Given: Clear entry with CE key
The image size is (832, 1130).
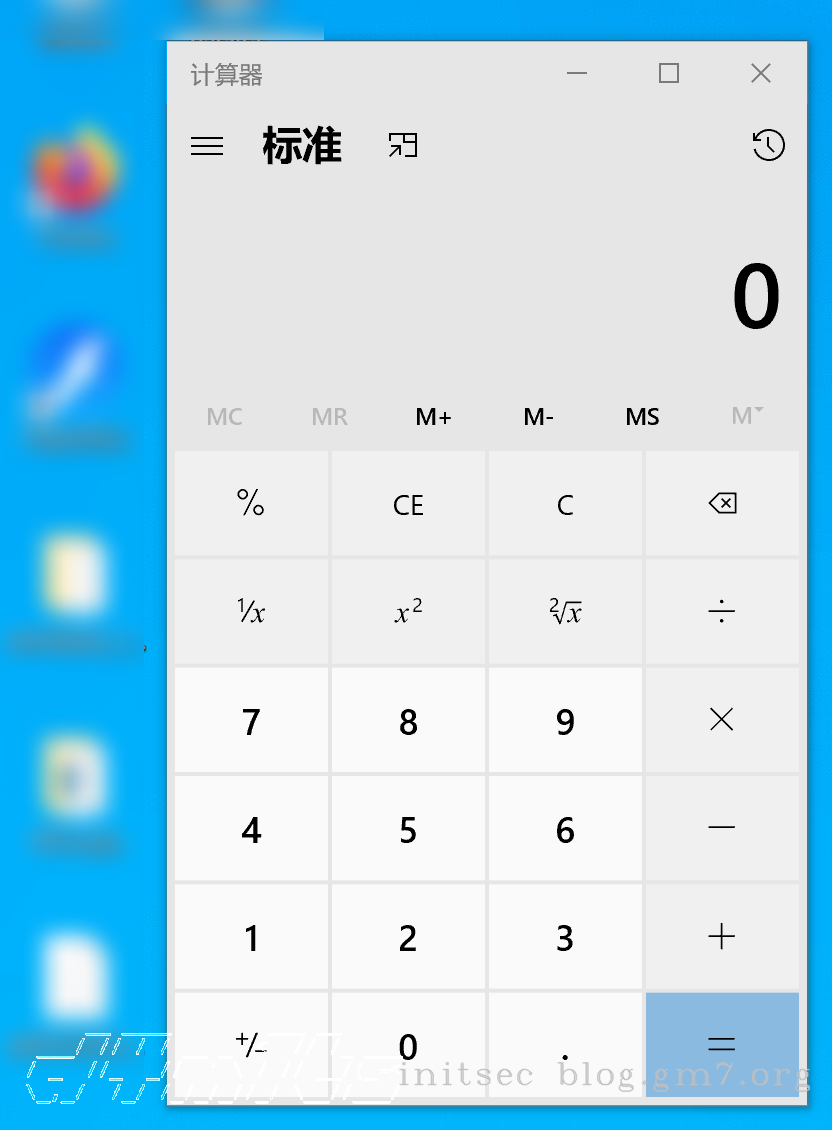Looking at the screenshot, I should tap(408, 504).
